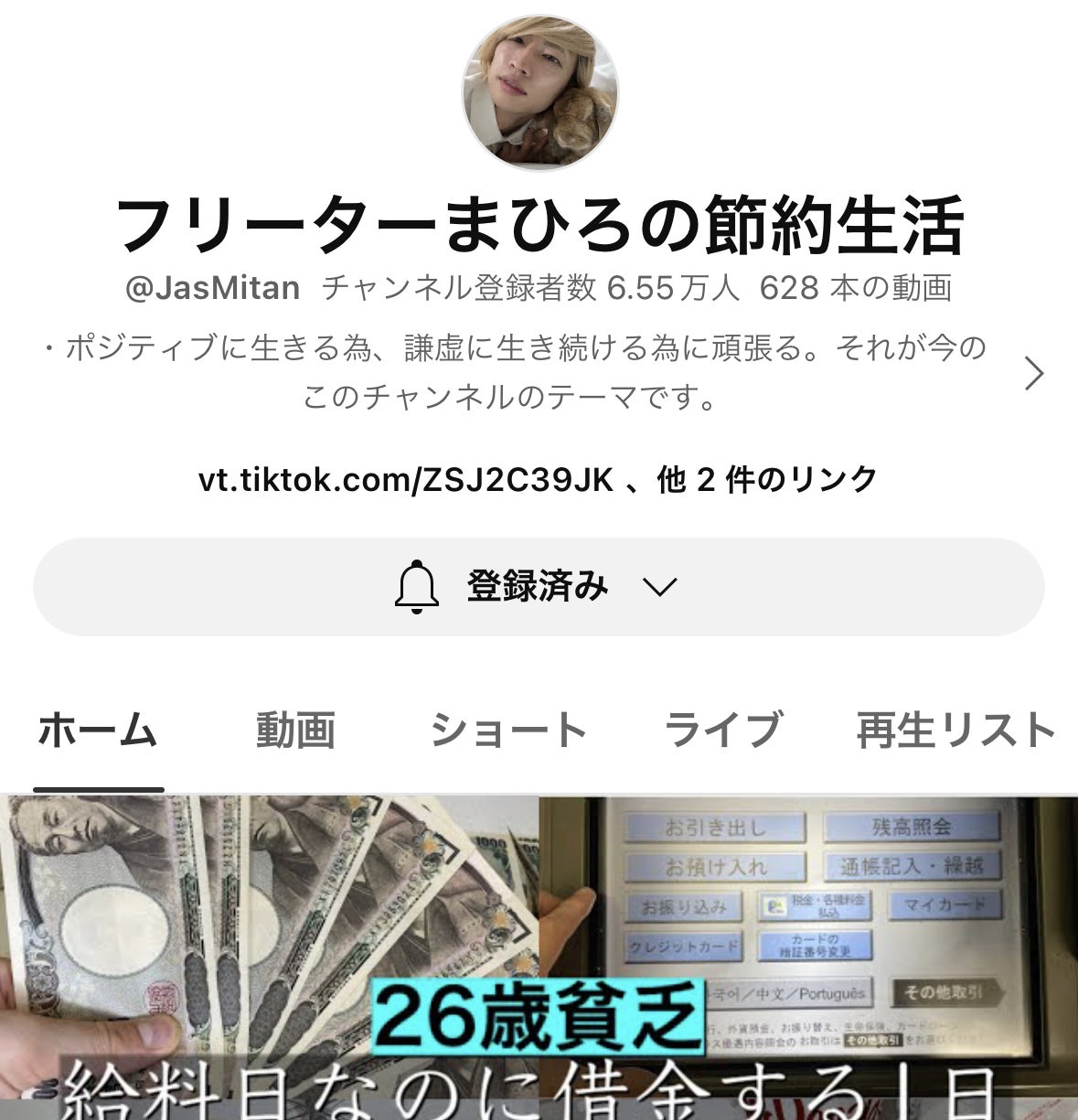Switch to the ショート tab

[x=508, y=731]
